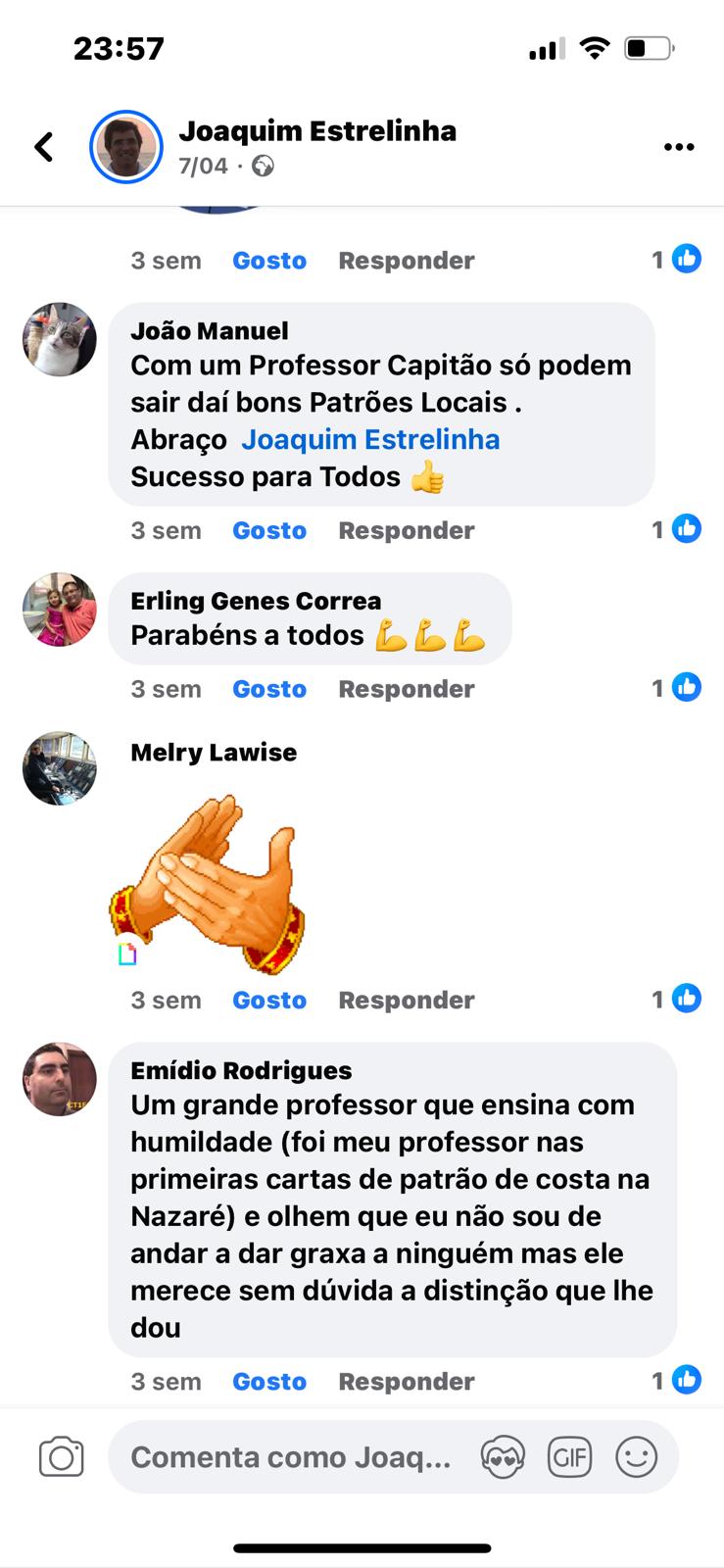Respond to Emídio Rodrigues's comment
724x1568 pixels.
pos(406,1381)
